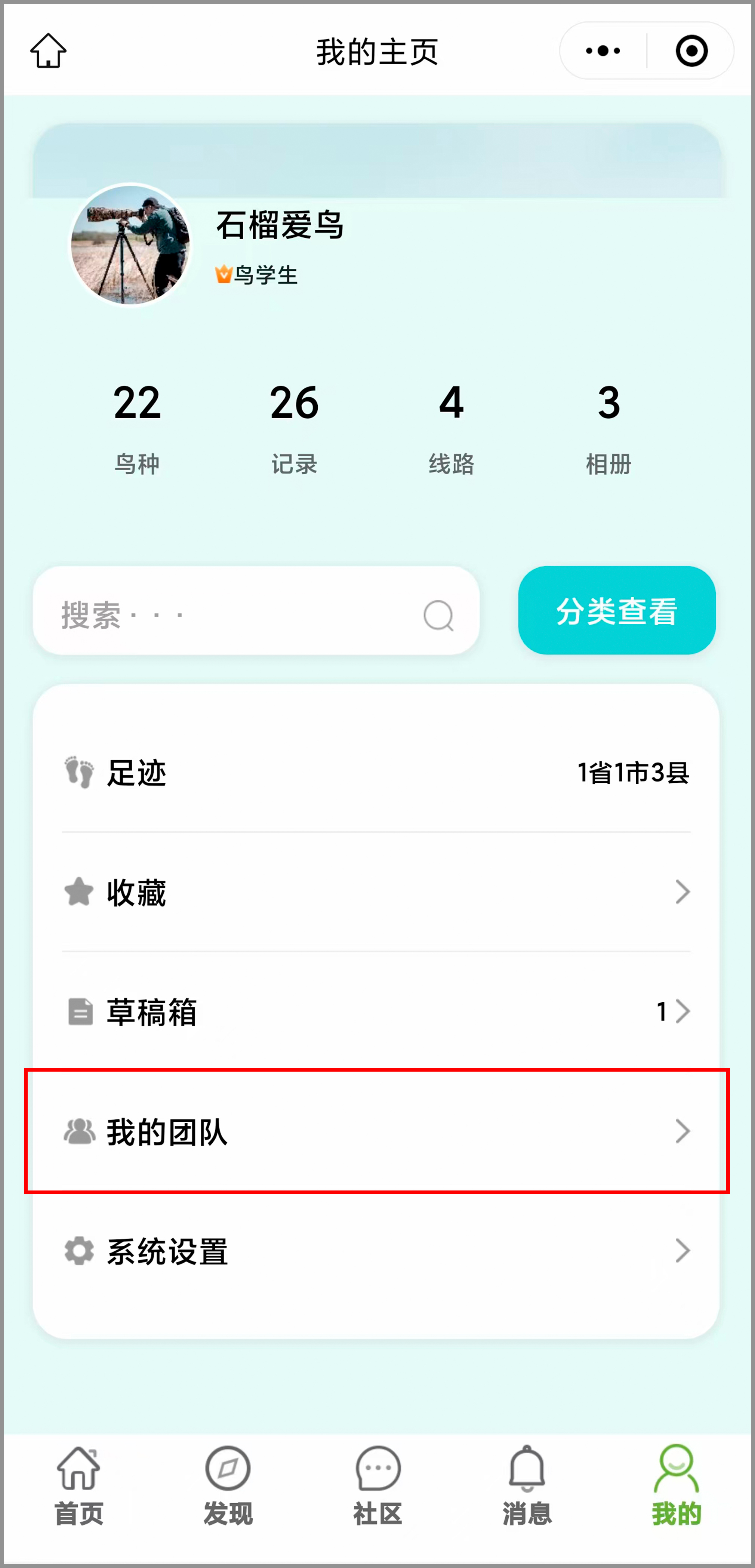Tap the 搜索 search field
The width and height of the screenshot is (755, 1568).
[256, 610]
